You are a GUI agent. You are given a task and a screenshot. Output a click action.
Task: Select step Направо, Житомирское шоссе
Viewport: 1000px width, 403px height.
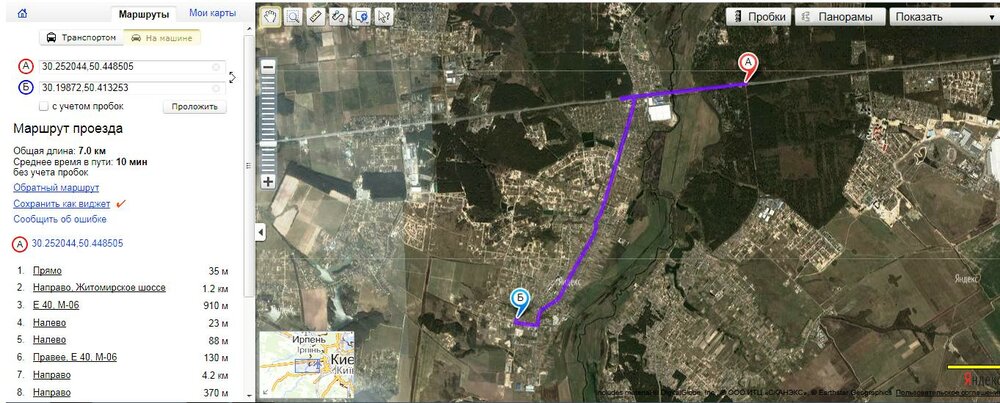pos(99,288)
